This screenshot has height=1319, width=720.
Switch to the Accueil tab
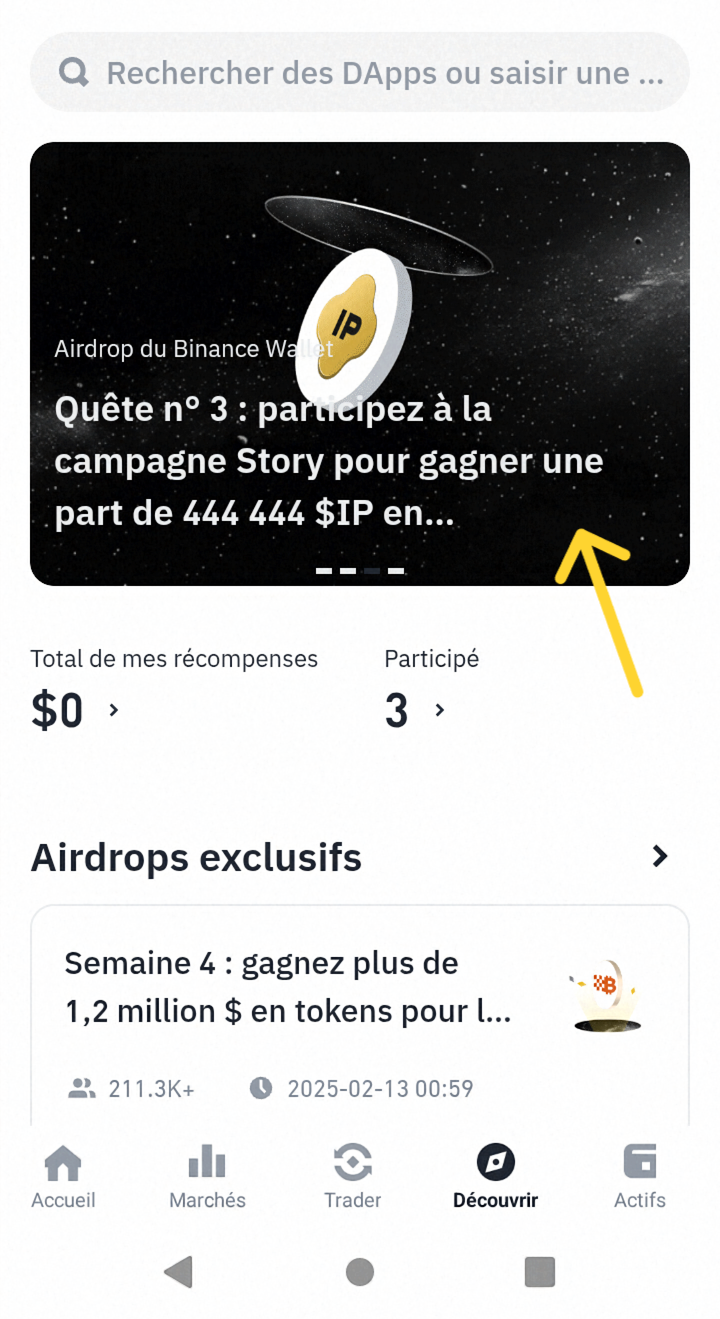63,1177
